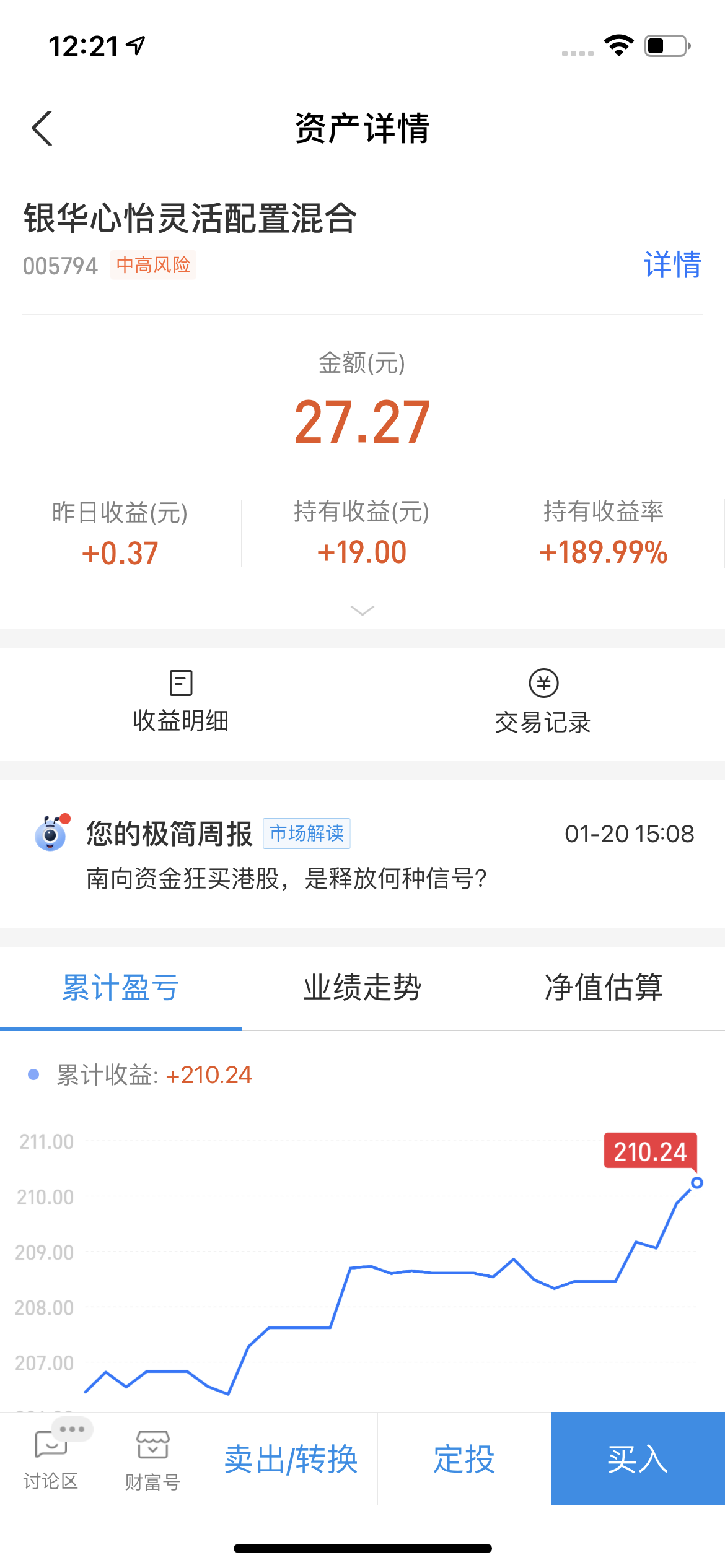Open 财富号 at the bottom

click(152, 1459)
